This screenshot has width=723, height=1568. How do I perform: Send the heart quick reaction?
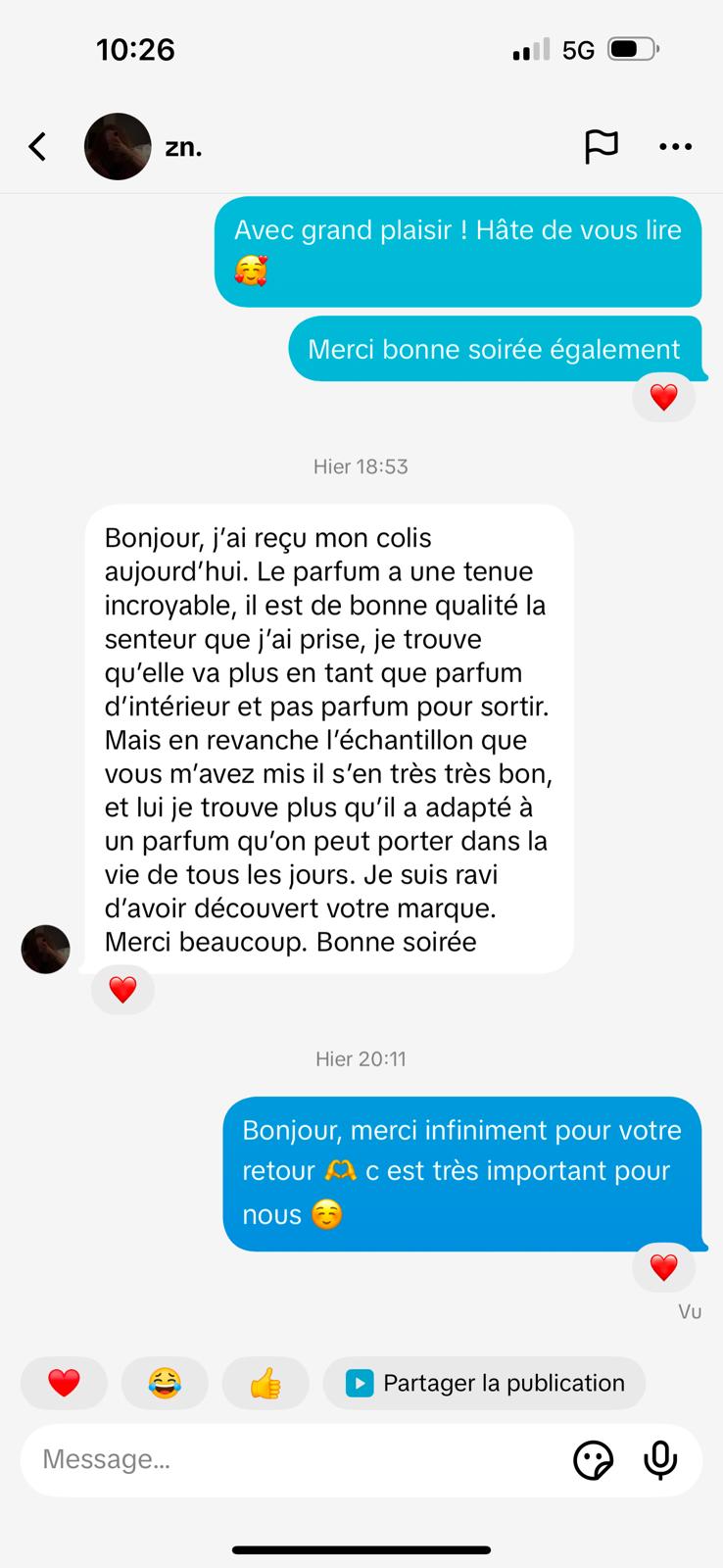coord(64,1383)
